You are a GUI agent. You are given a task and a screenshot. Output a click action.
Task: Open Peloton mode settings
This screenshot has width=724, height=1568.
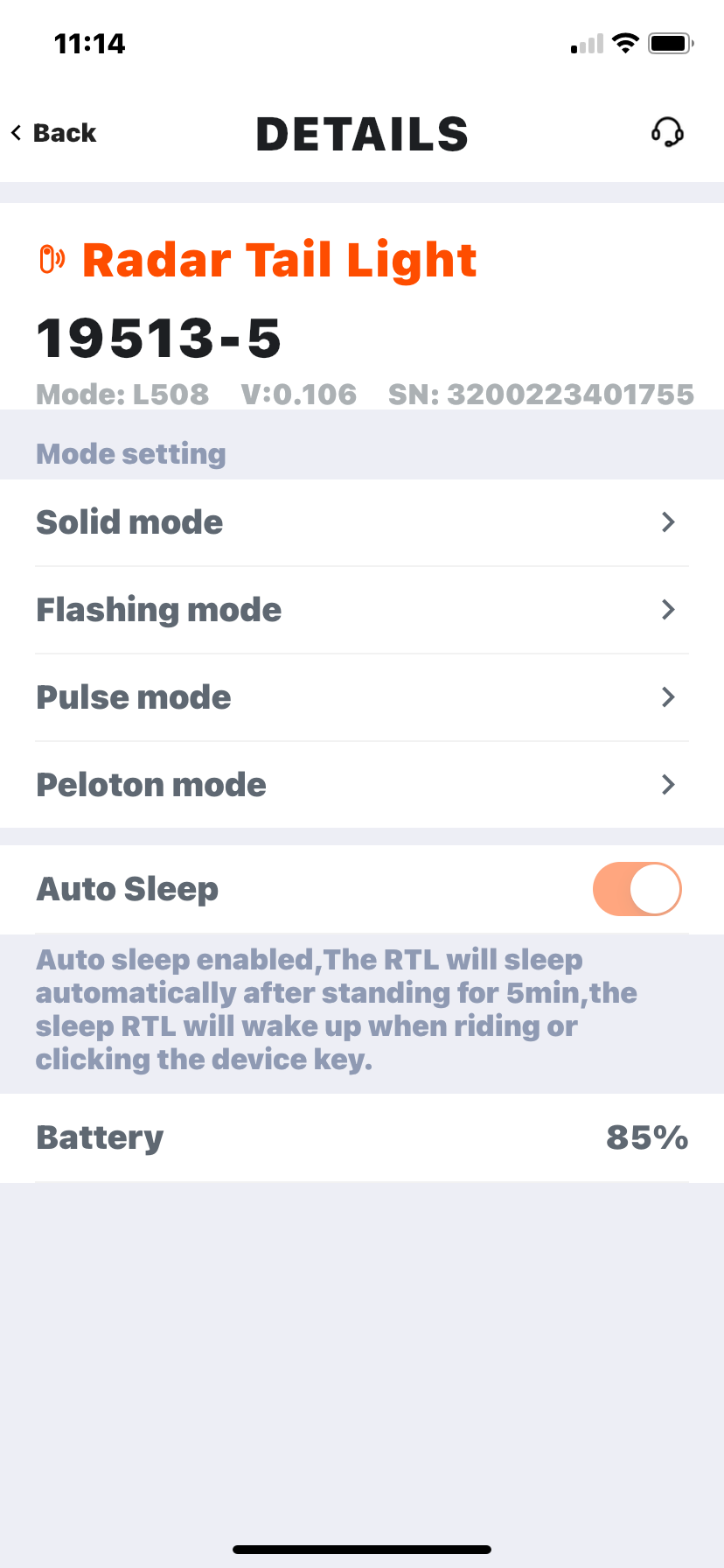(362, 785)
